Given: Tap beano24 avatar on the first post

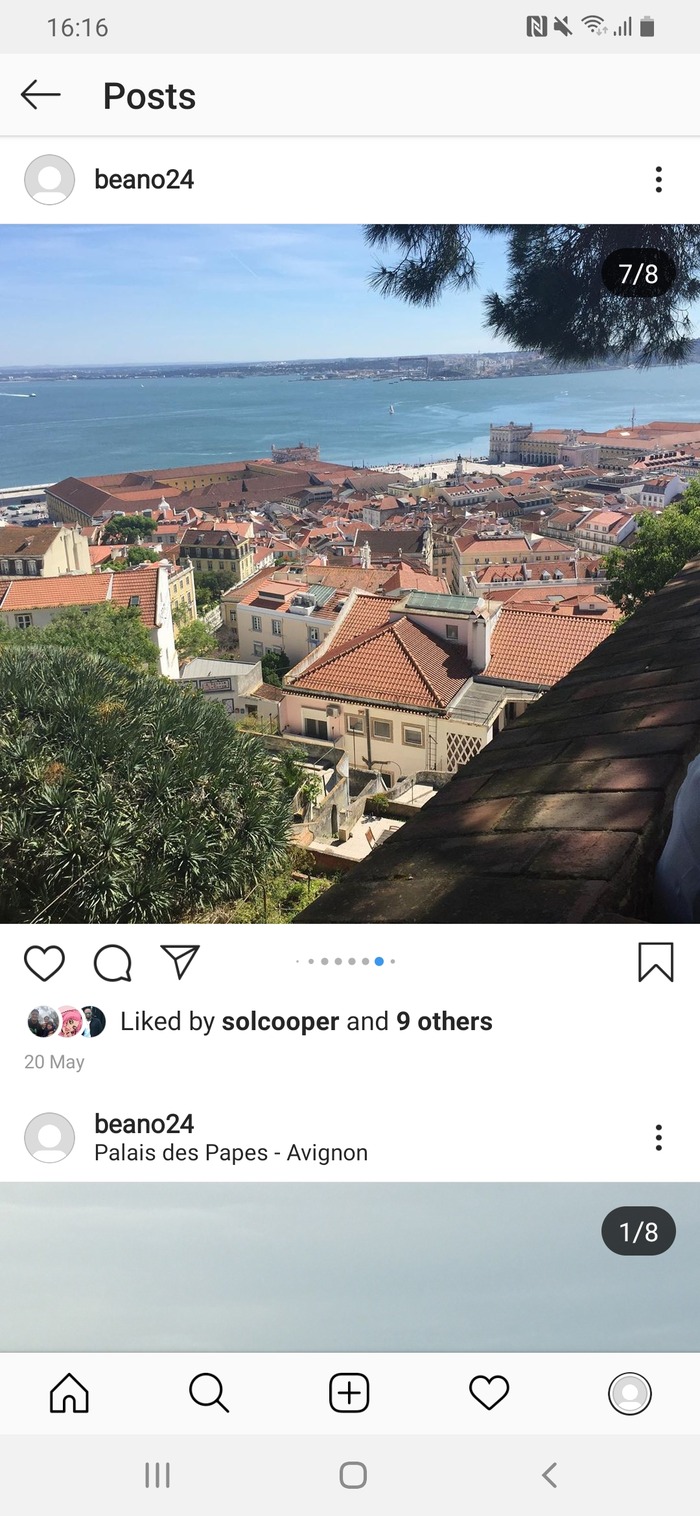Looking at the screenshot, I should [49, 180].
